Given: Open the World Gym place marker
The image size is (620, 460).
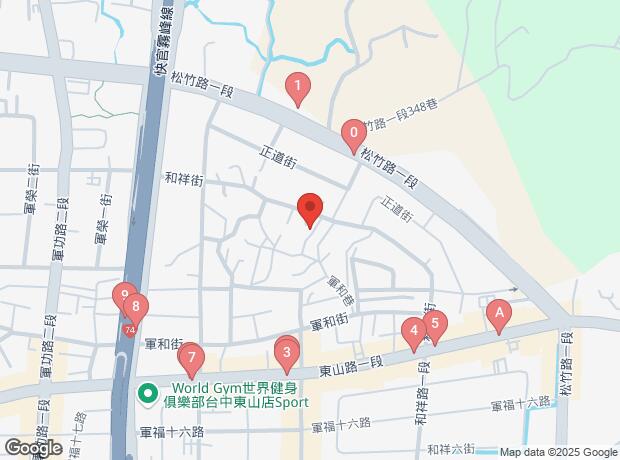Looking at the screenshot, I should [146, 393].
